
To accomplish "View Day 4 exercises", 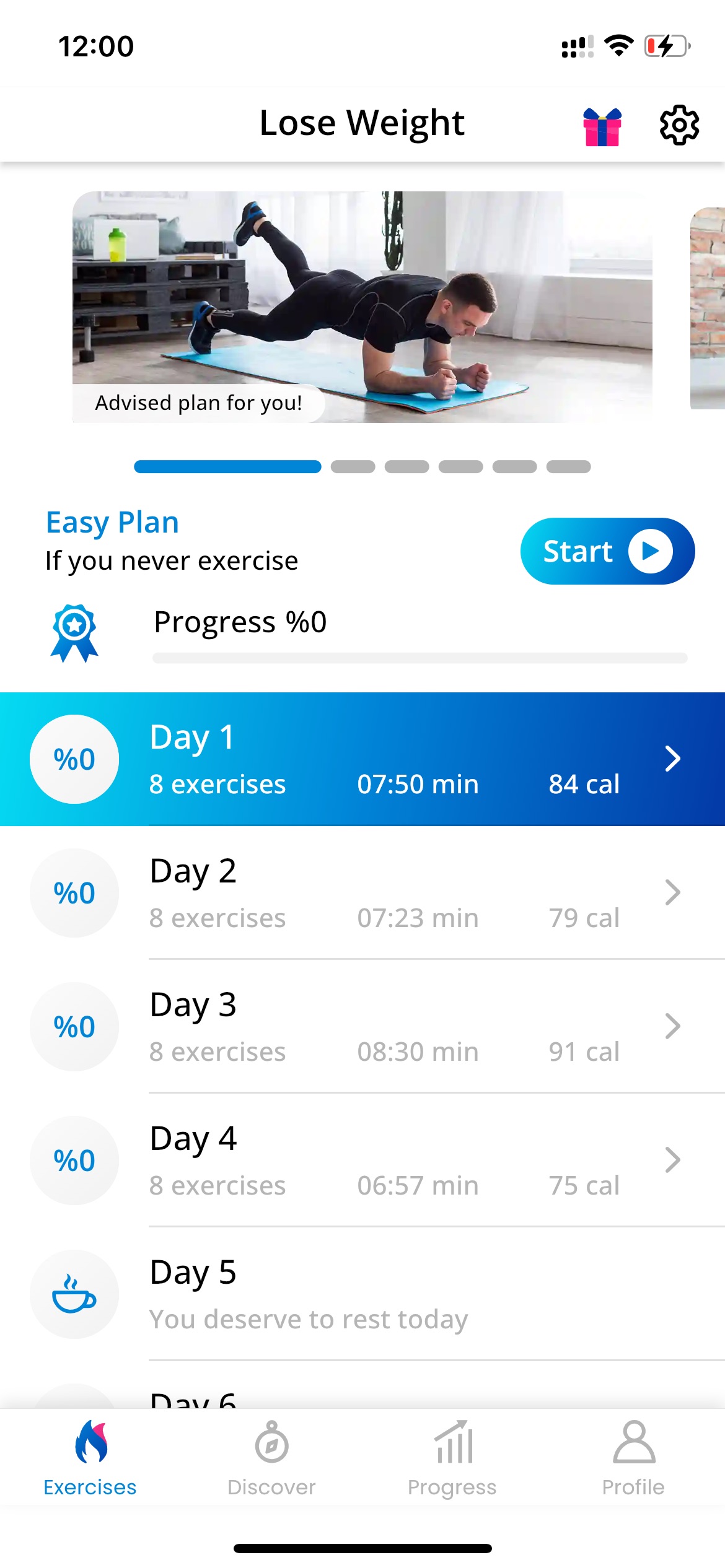I will (x=362, y=1161).
